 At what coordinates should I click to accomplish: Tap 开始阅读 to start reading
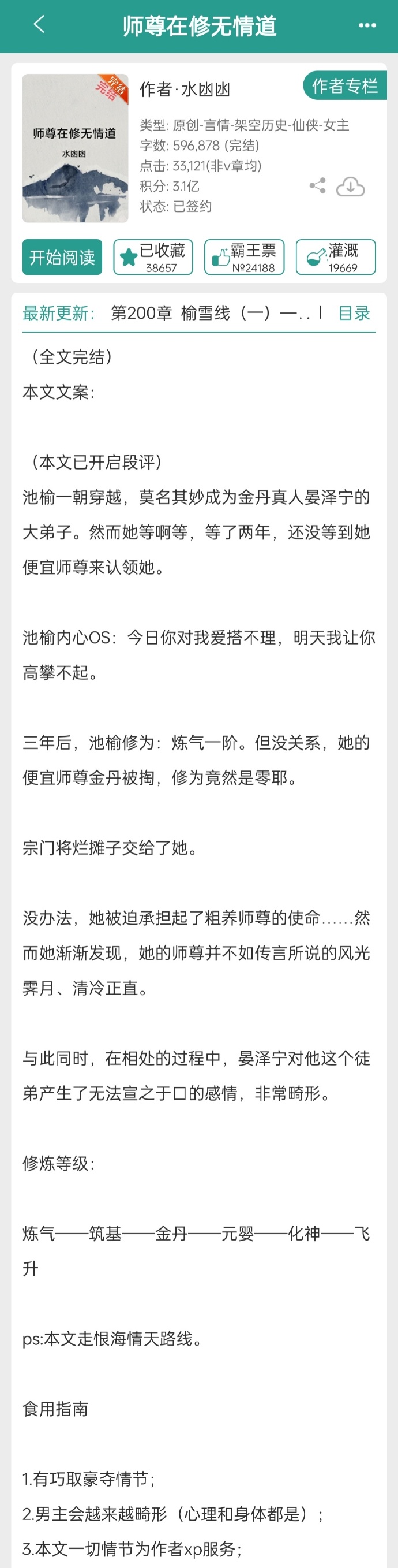point(62,258)
